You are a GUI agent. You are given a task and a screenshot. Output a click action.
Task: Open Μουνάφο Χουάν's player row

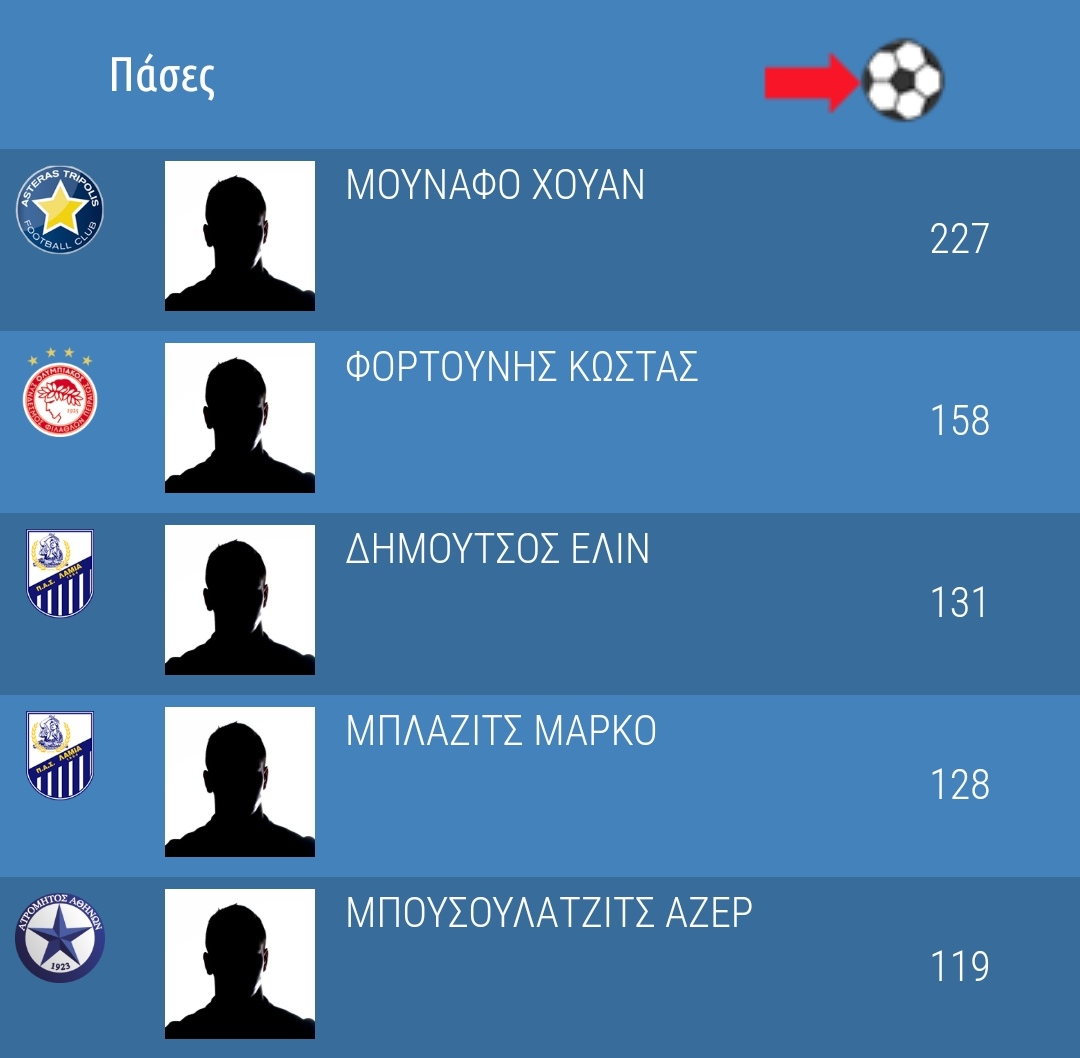[x=540, y=238]
